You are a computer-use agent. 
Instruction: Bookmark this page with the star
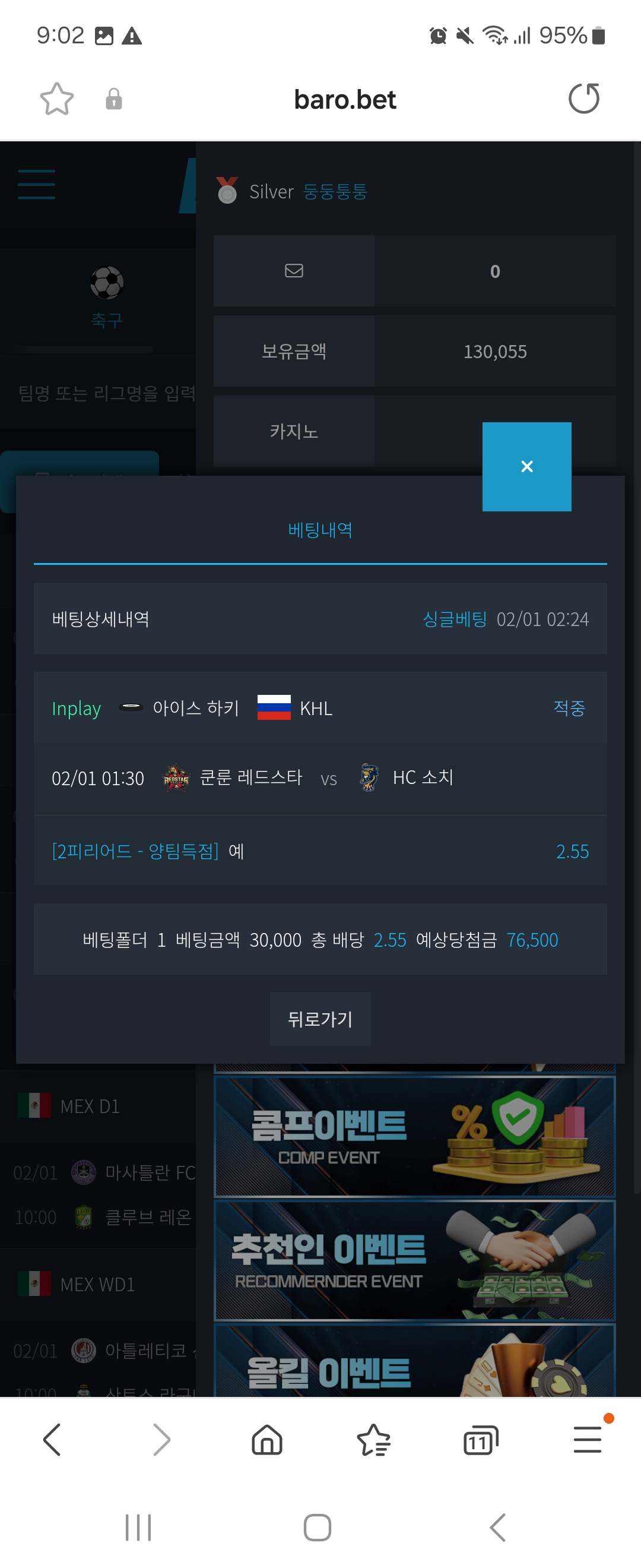click(56, 99)
